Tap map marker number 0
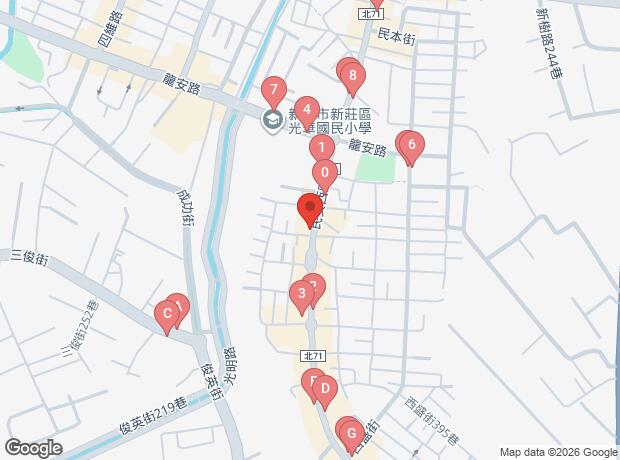The width and height of the screenshot is (620, 460). pyautogui.click(x=324, y=173)
